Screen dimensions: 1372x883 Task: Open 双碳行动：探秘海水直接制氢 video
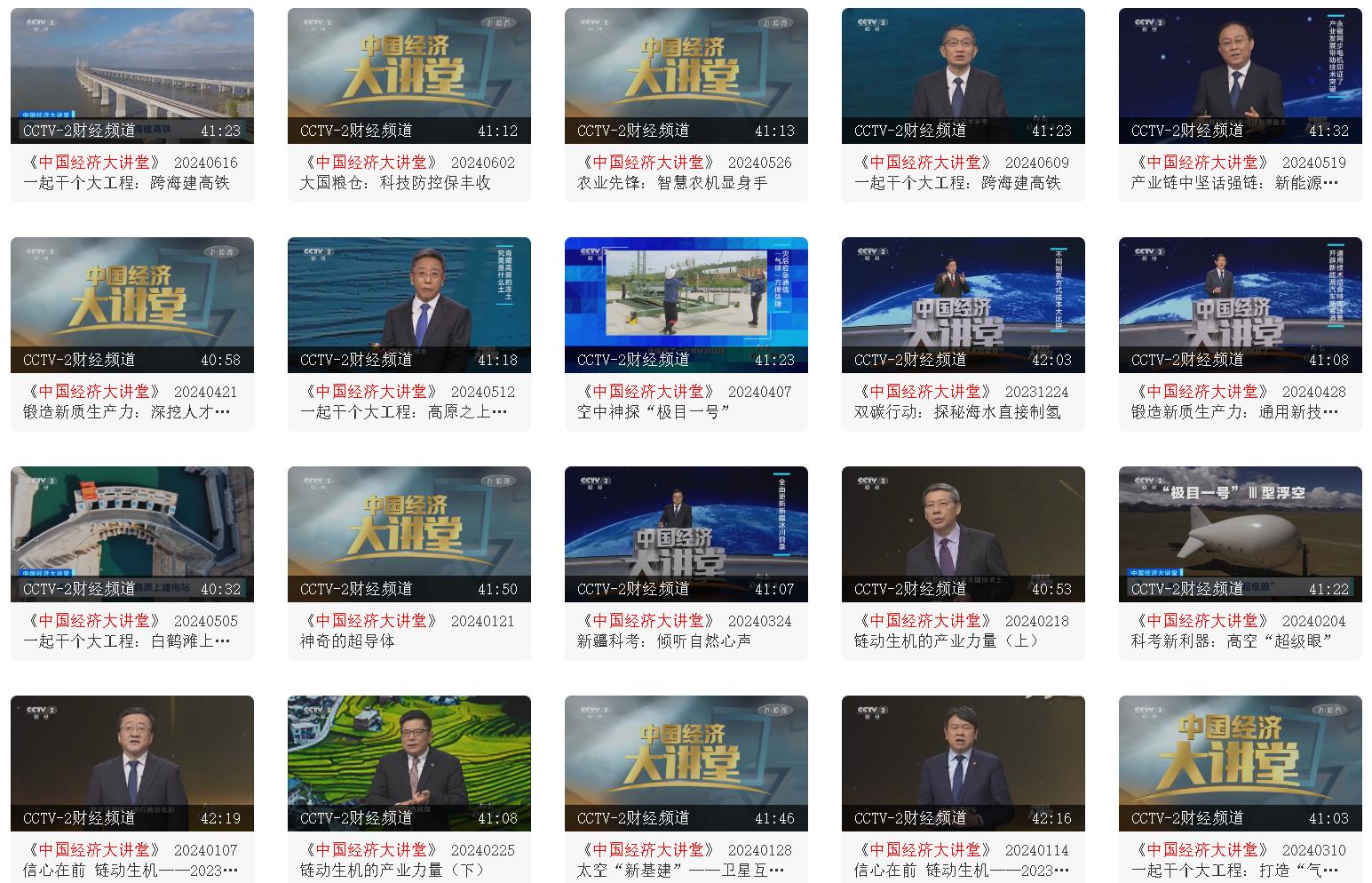coord(963,305)
